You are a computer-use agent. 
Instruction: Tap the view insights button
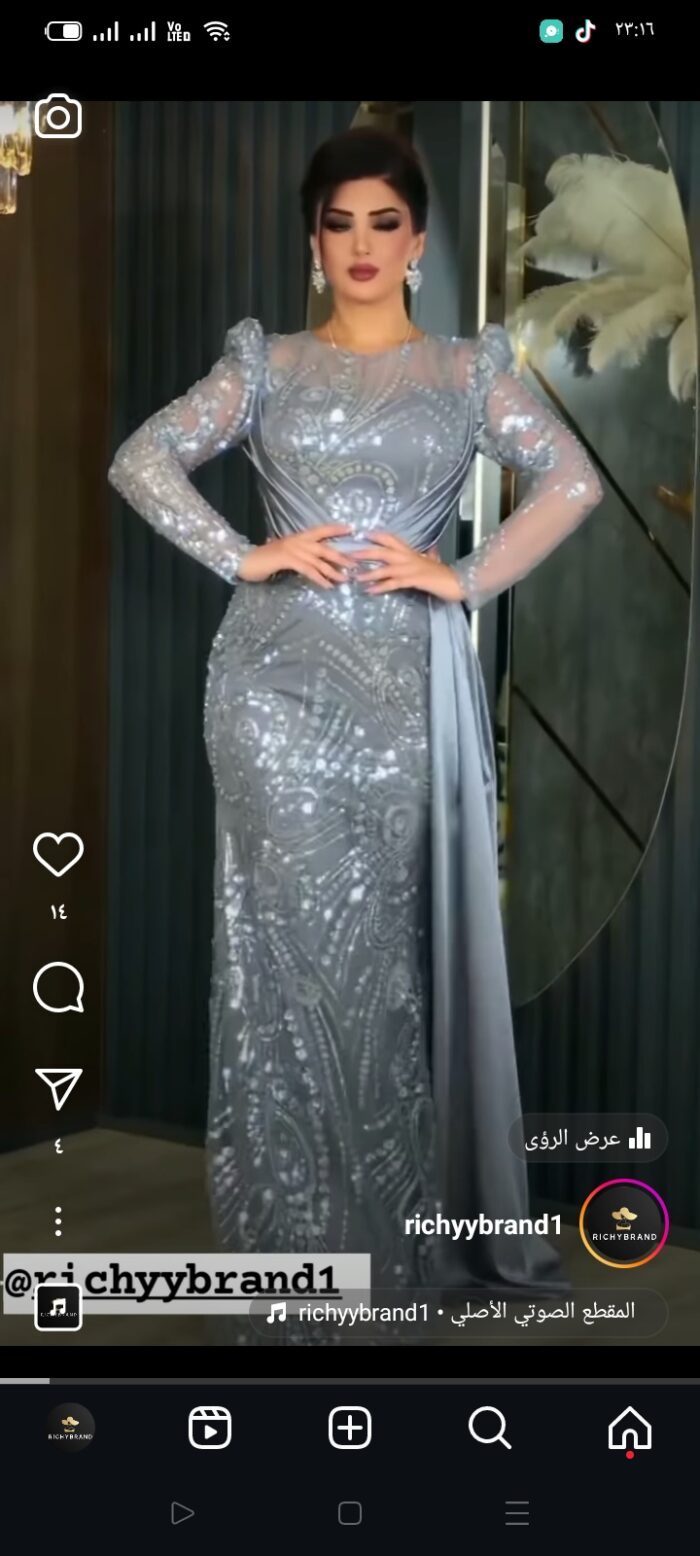point(588,1138)
